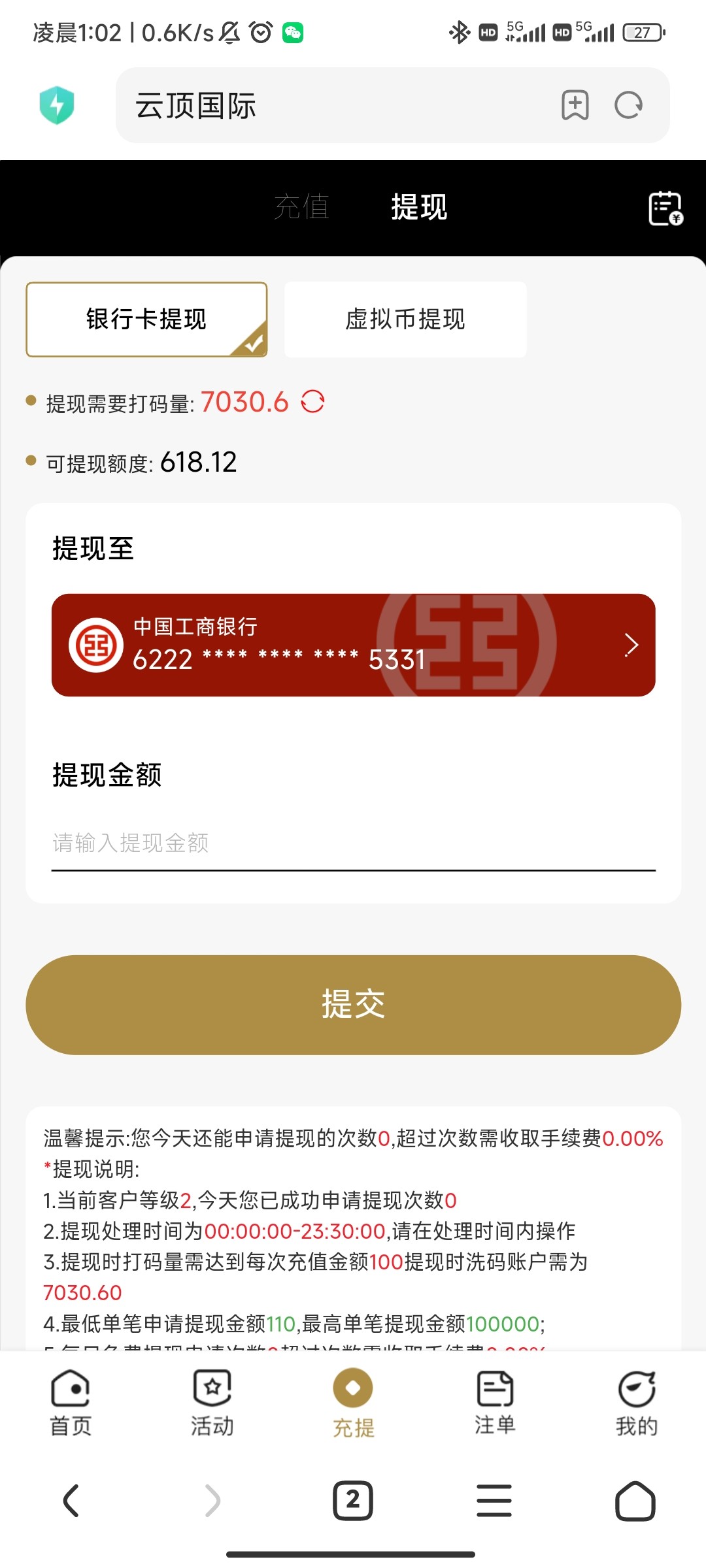
Task: Go to the 首页 tab
Action: coord(71,1403)
